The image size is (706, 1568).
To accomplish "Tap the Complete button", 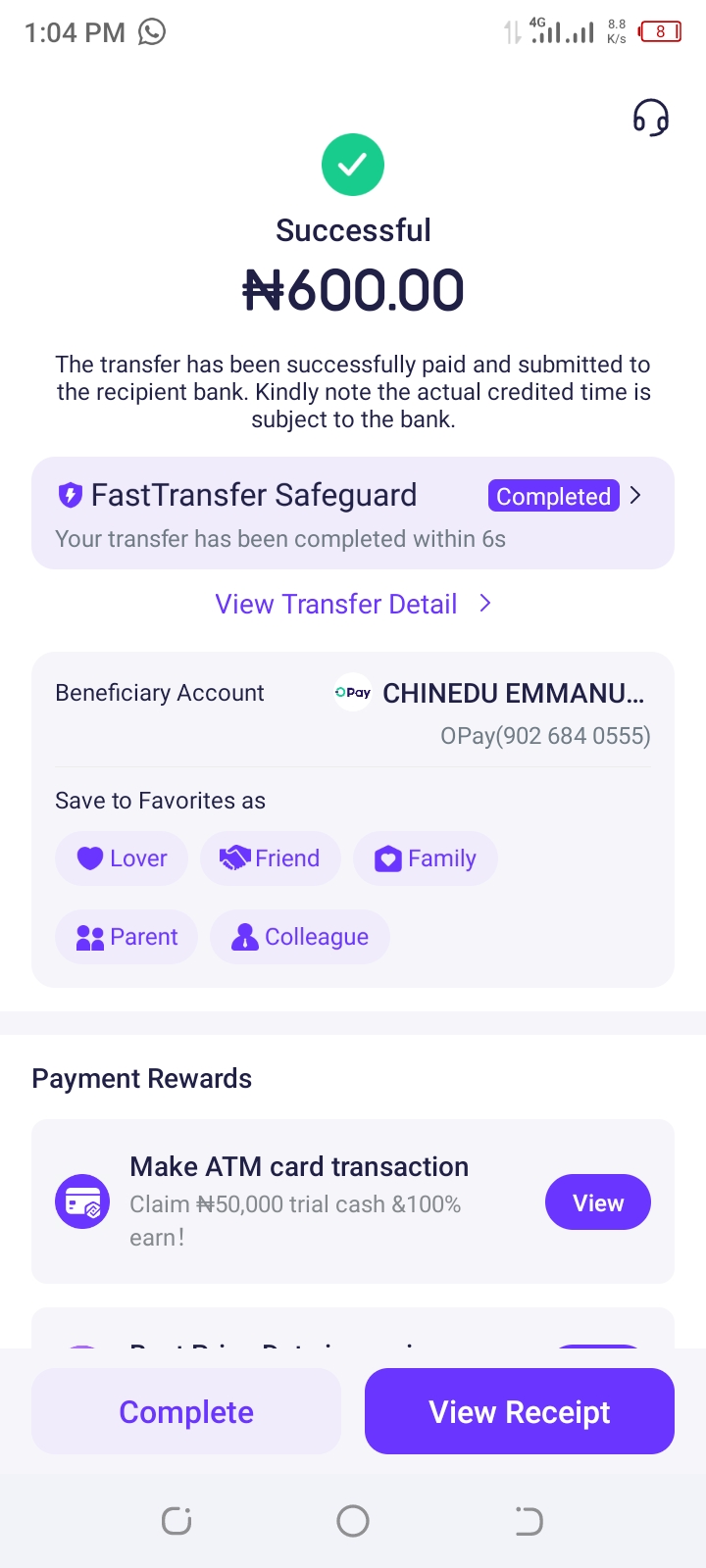I will [x=186, y=1411].
